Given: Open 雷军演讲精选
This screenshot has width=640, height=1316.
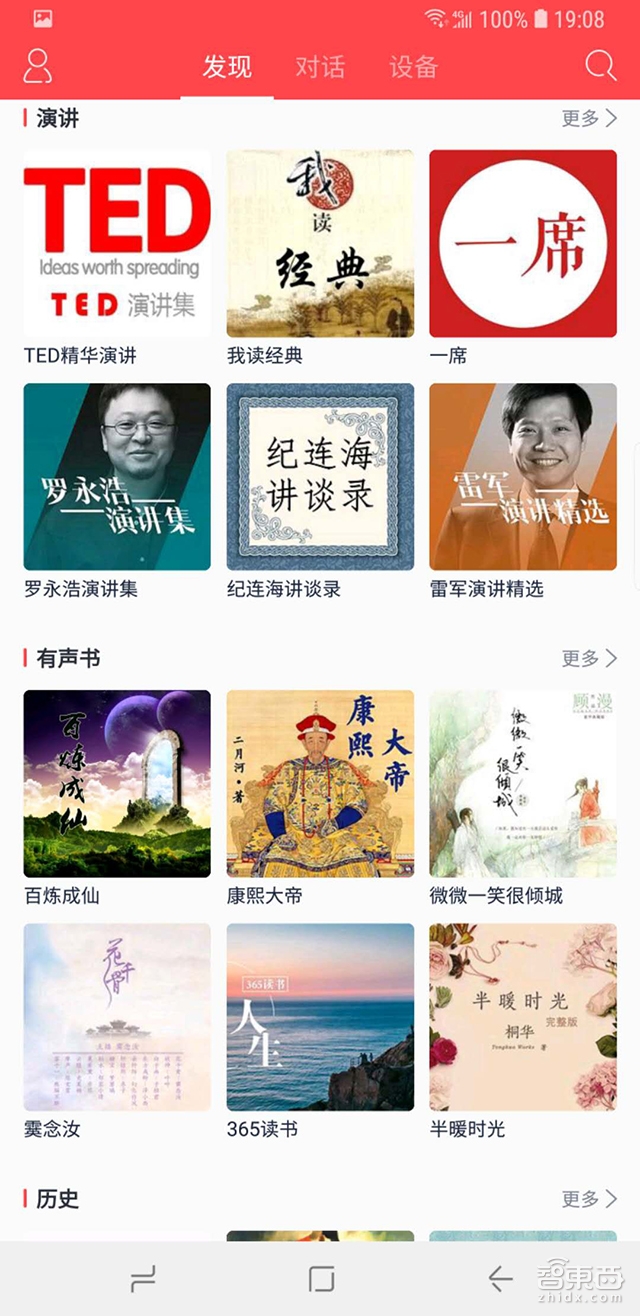Looking at the screenshot, I should pos(523,477).
